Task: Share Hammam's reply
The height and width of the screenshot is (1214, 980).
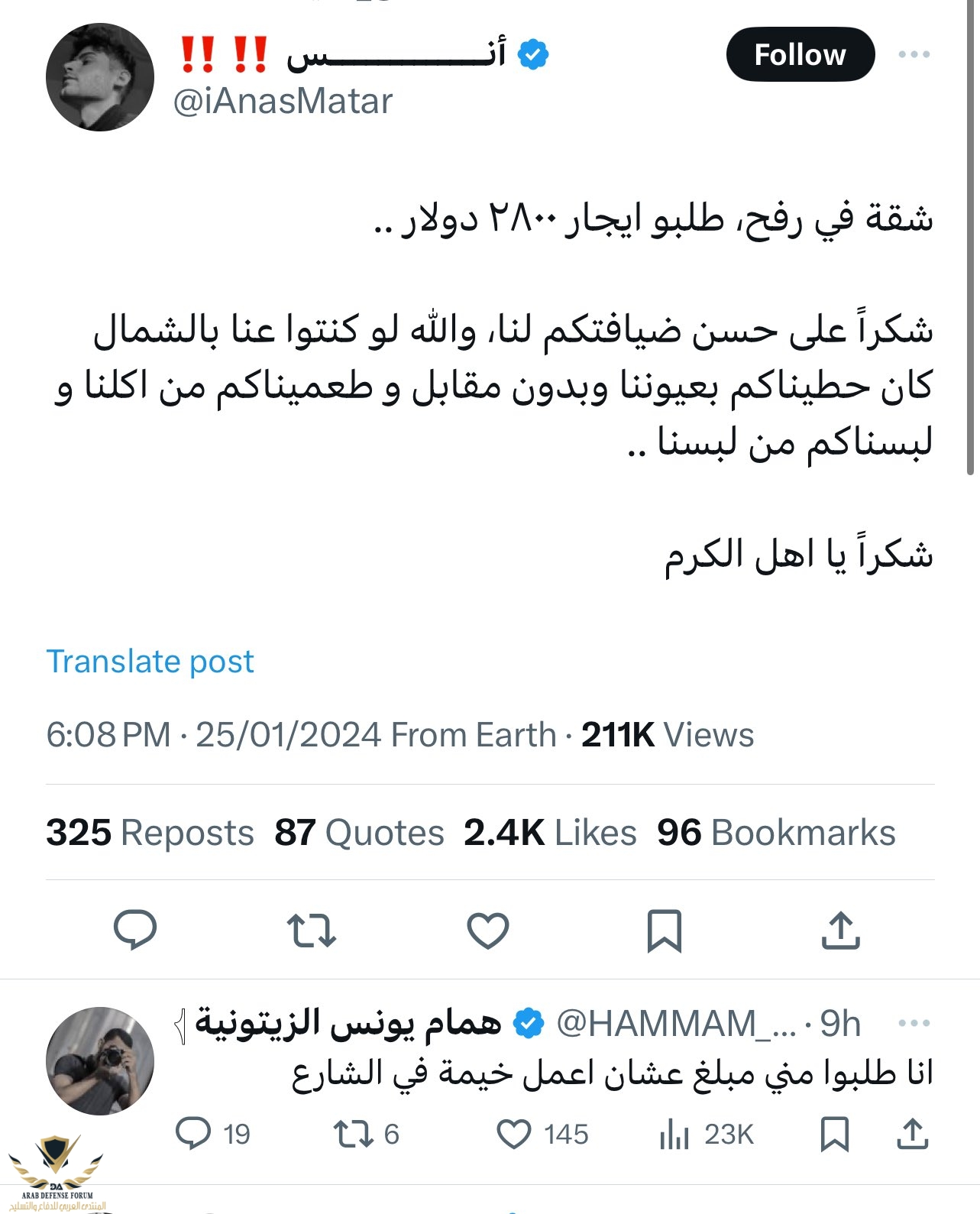Action: 912,1134
